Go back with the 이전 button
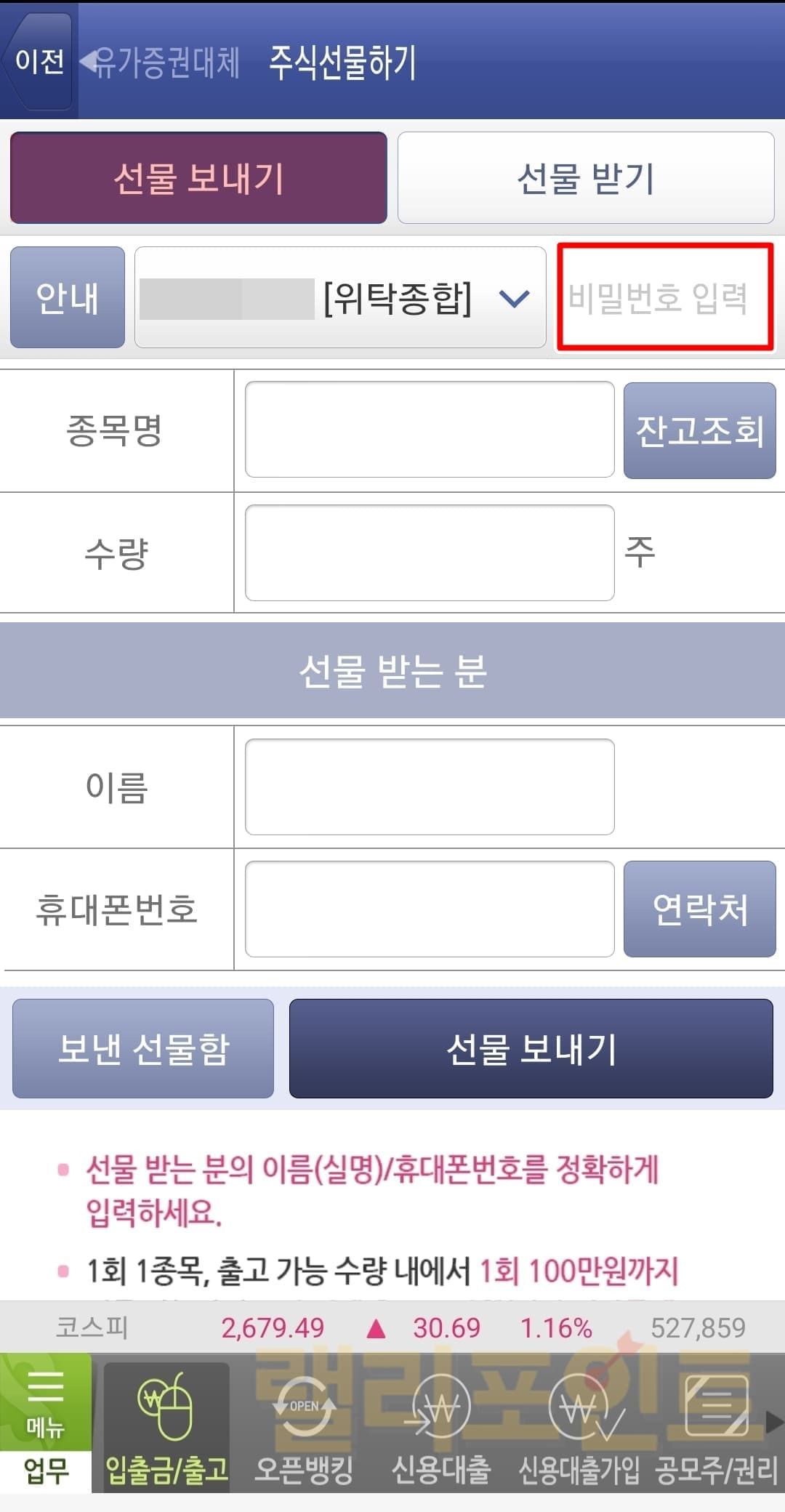 click(x=39, y=61)
